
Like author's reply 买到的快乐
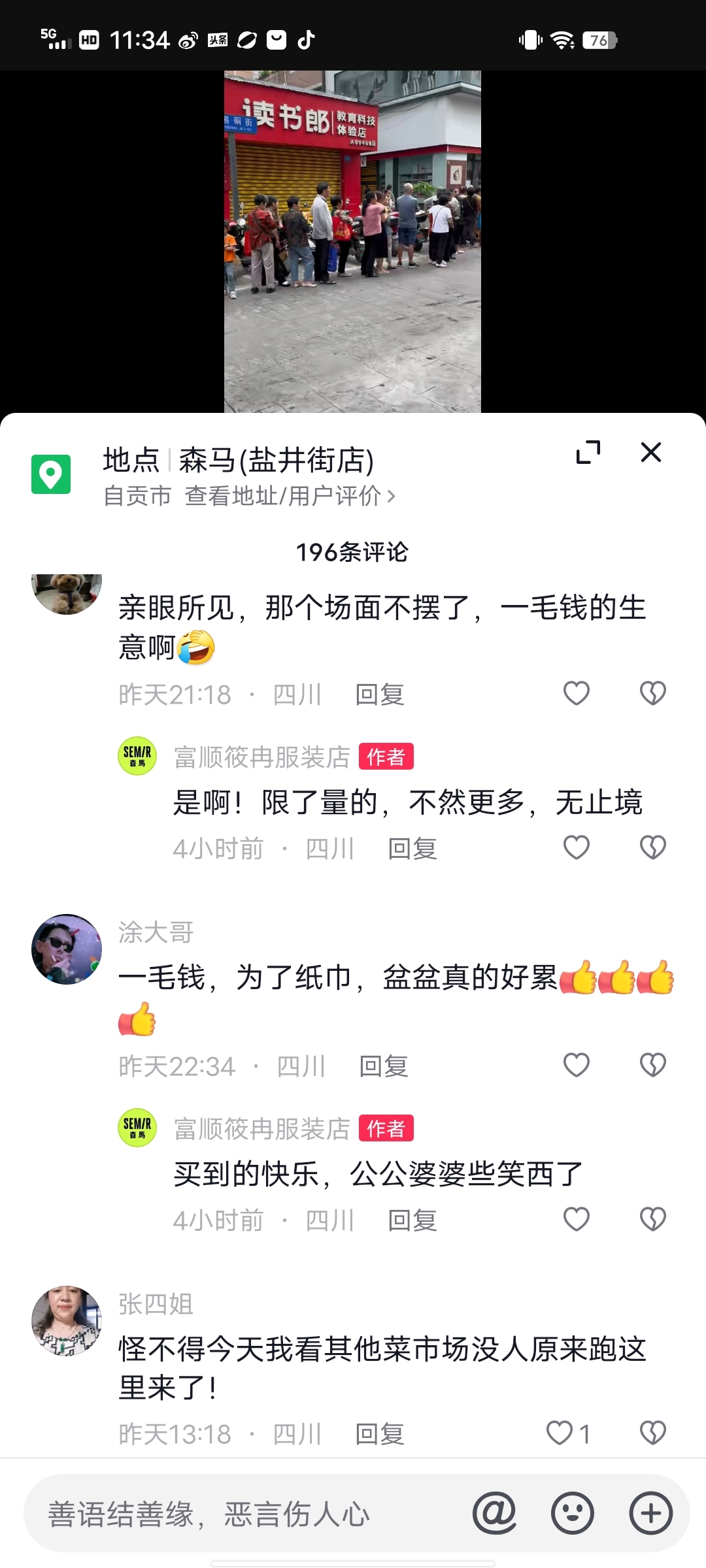pyautogui.click(x=576, y=1219)
